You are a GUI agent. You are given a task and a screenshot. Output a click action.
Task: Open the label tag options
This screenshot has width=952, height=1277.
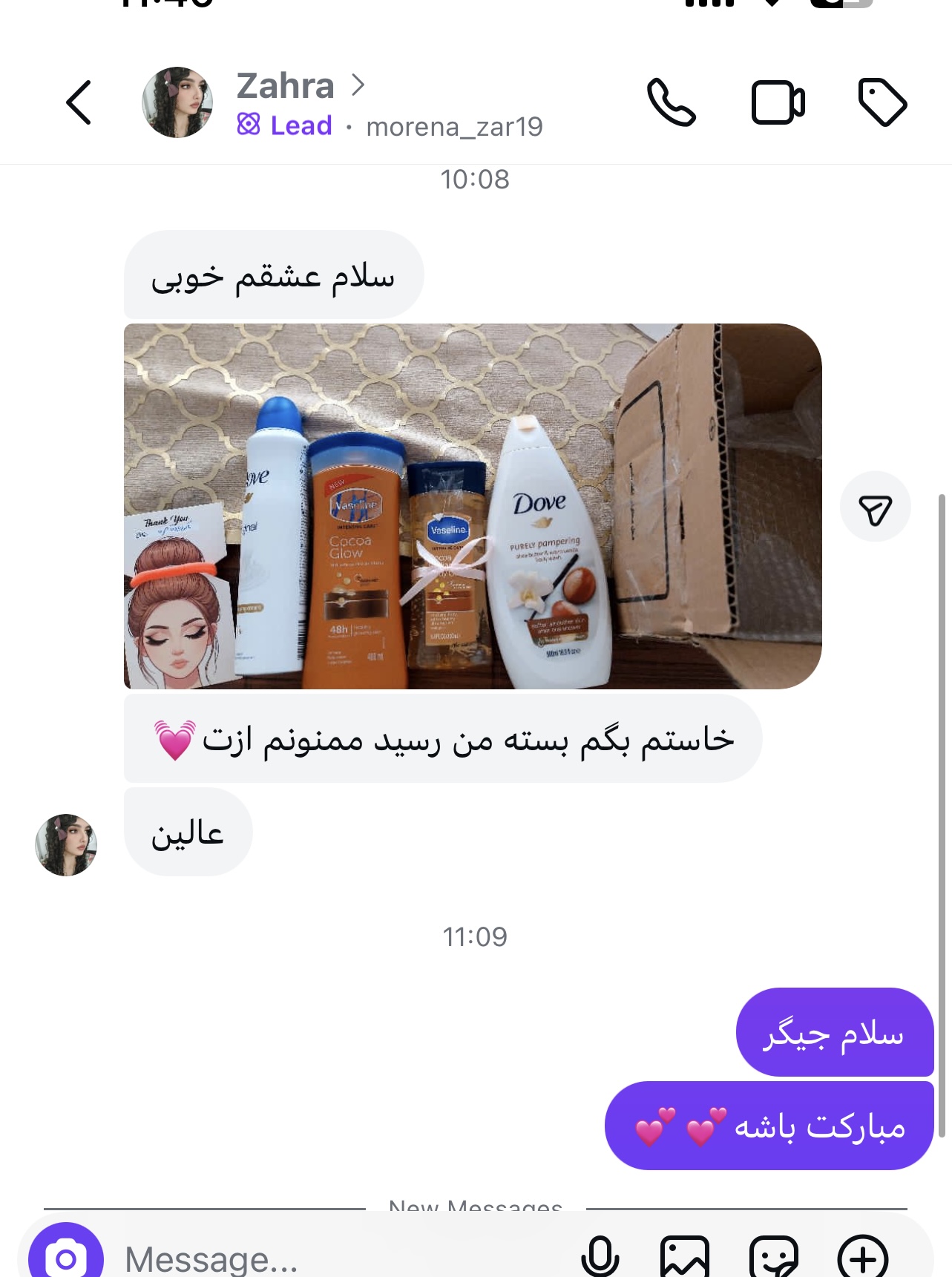882,102
